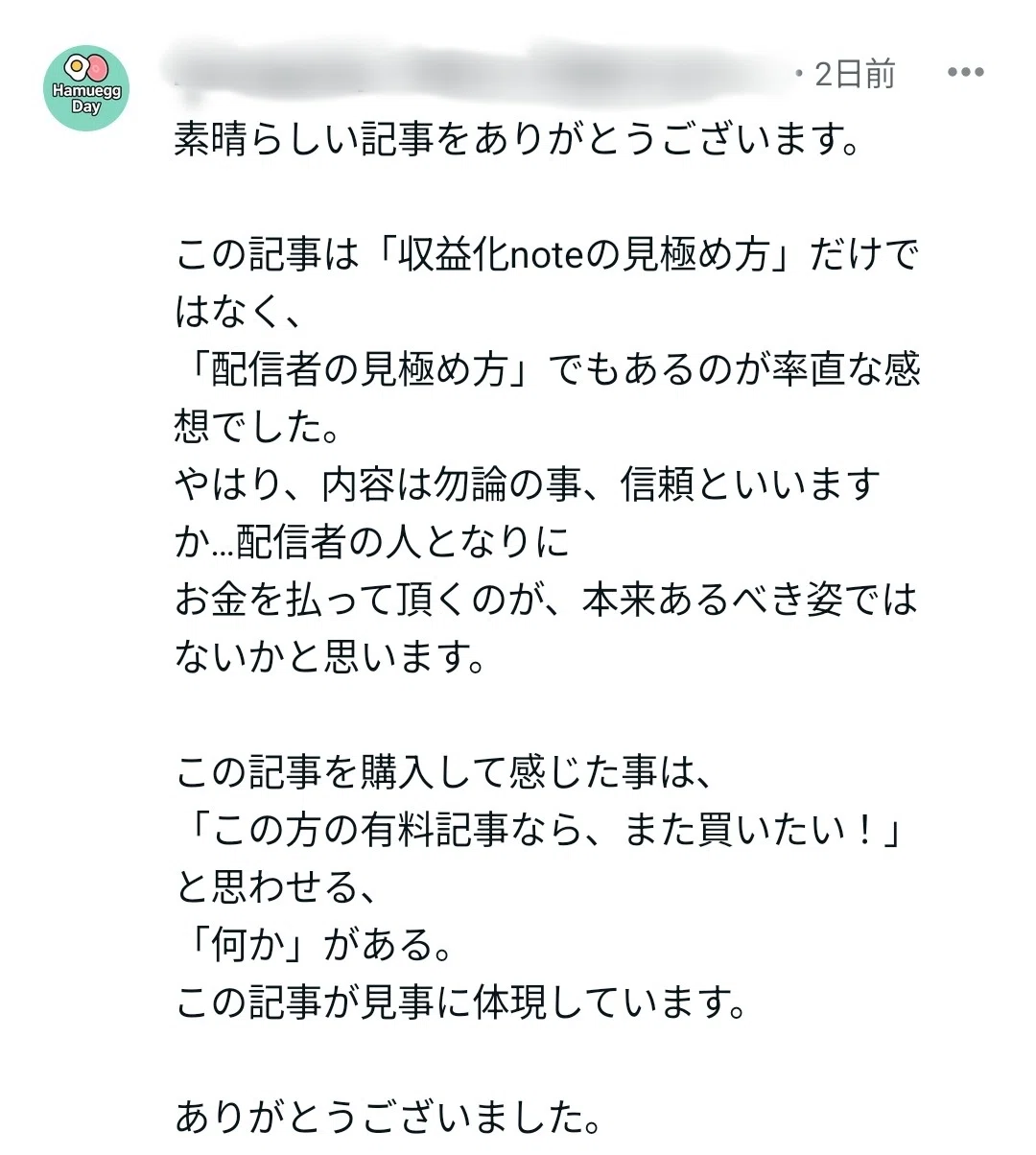The image size is (1036, 1155).
Task: Open the comment's three-dot overflow menu
Action: [x=965, y=73]
